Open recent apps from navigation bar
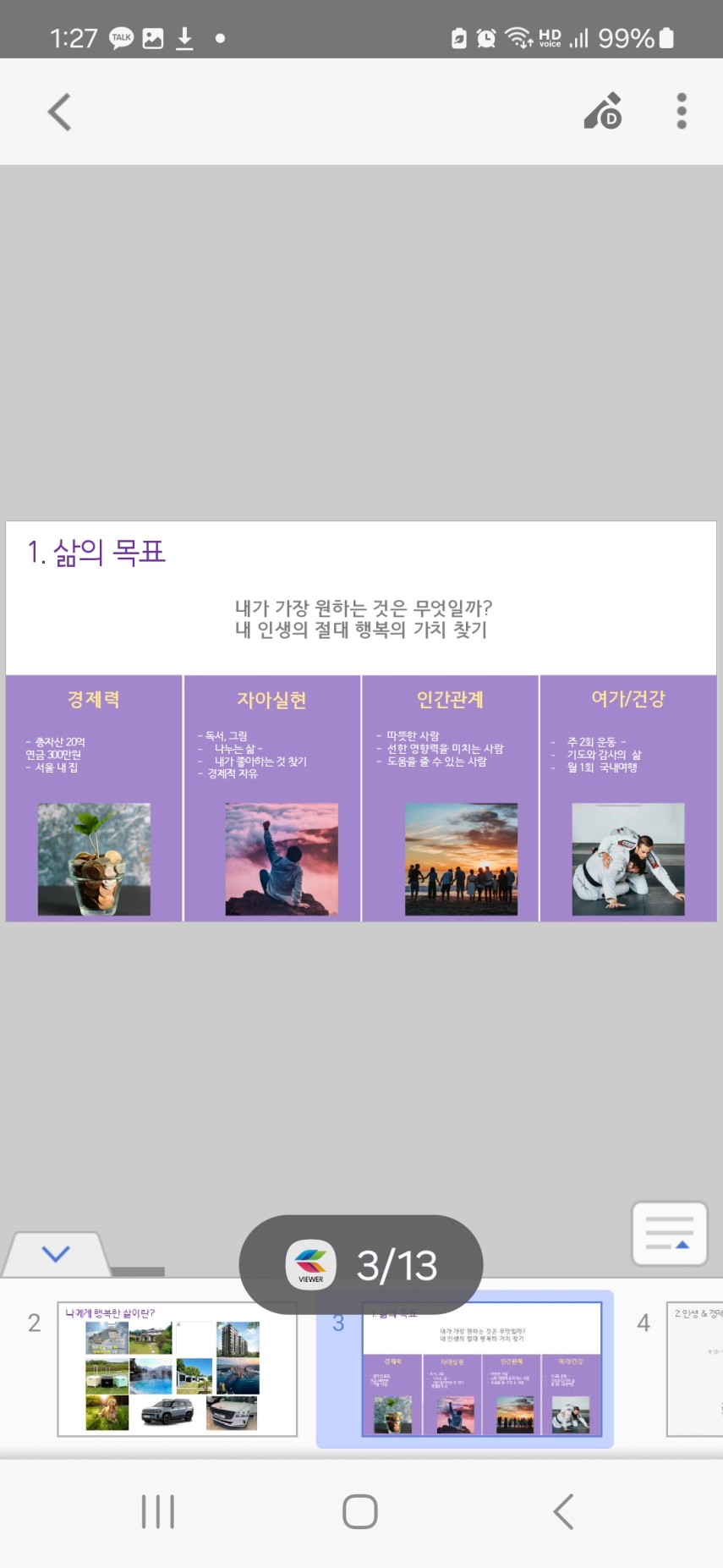The width and height of the screenshot is (723, 1568). [158, 1511]
